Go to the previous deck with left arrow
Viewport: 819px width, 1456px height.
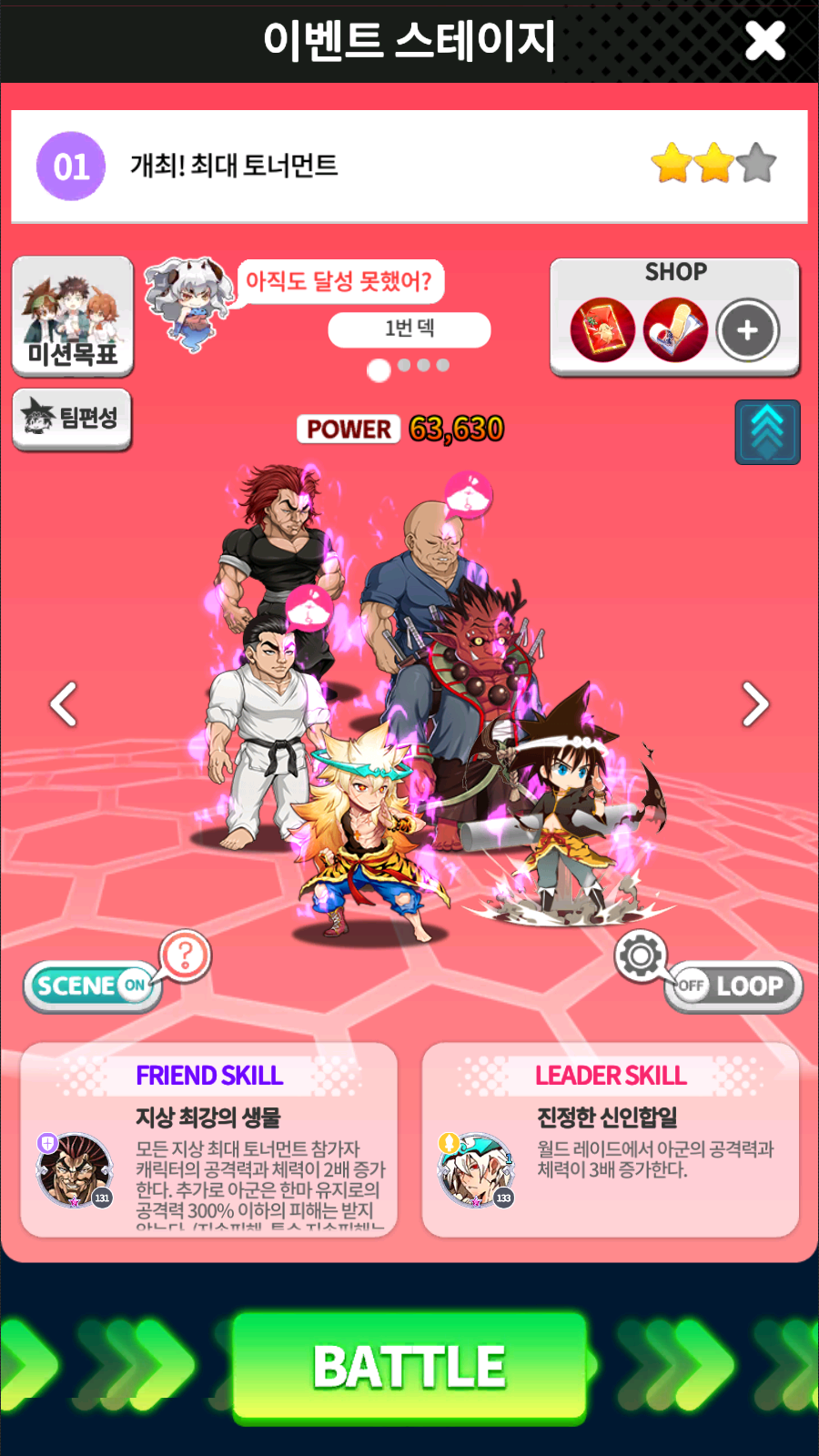click(64, 704)
